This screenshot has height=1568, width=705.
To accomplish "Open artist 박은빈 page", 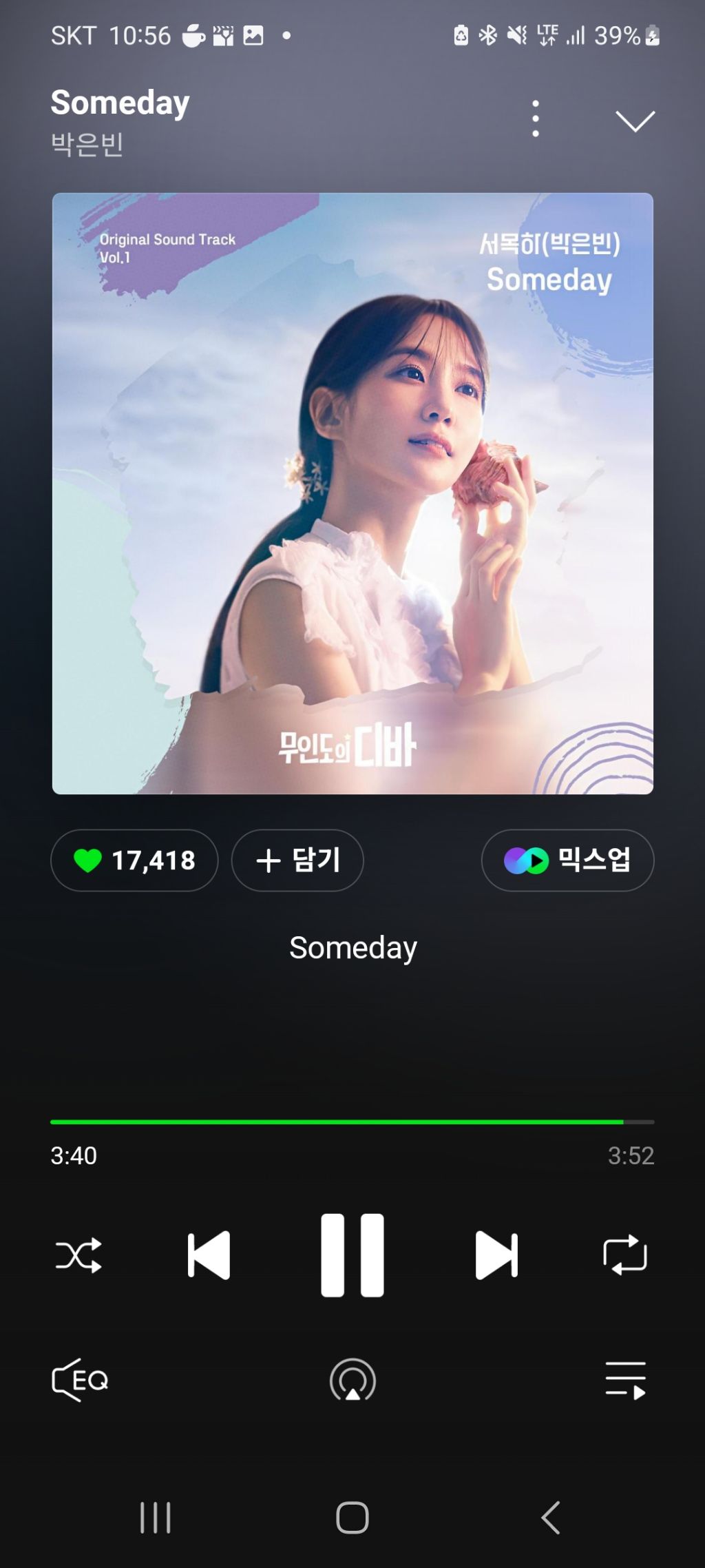I will [x=87, y=145].
